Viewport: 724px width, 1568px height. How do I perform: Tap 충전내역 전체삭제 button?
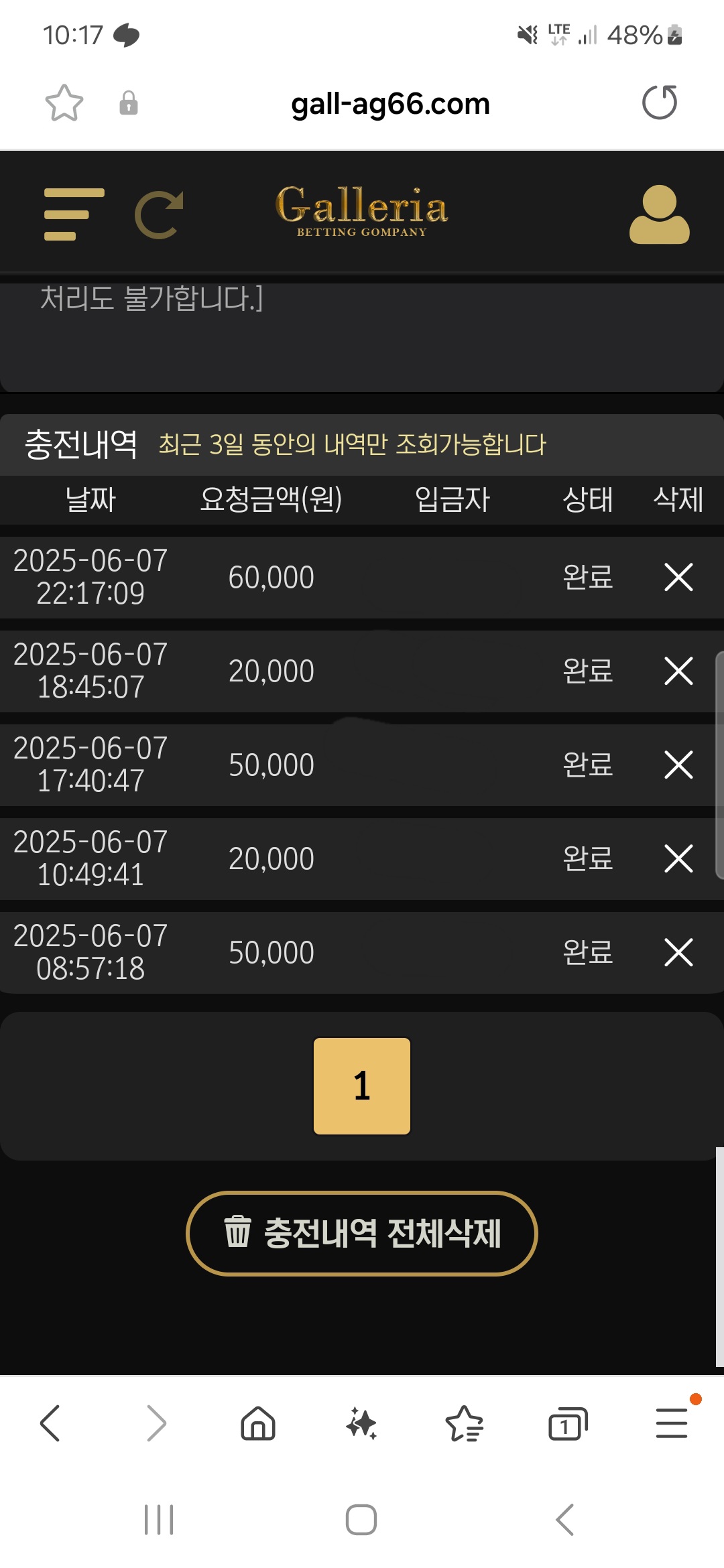[362, 1234]
